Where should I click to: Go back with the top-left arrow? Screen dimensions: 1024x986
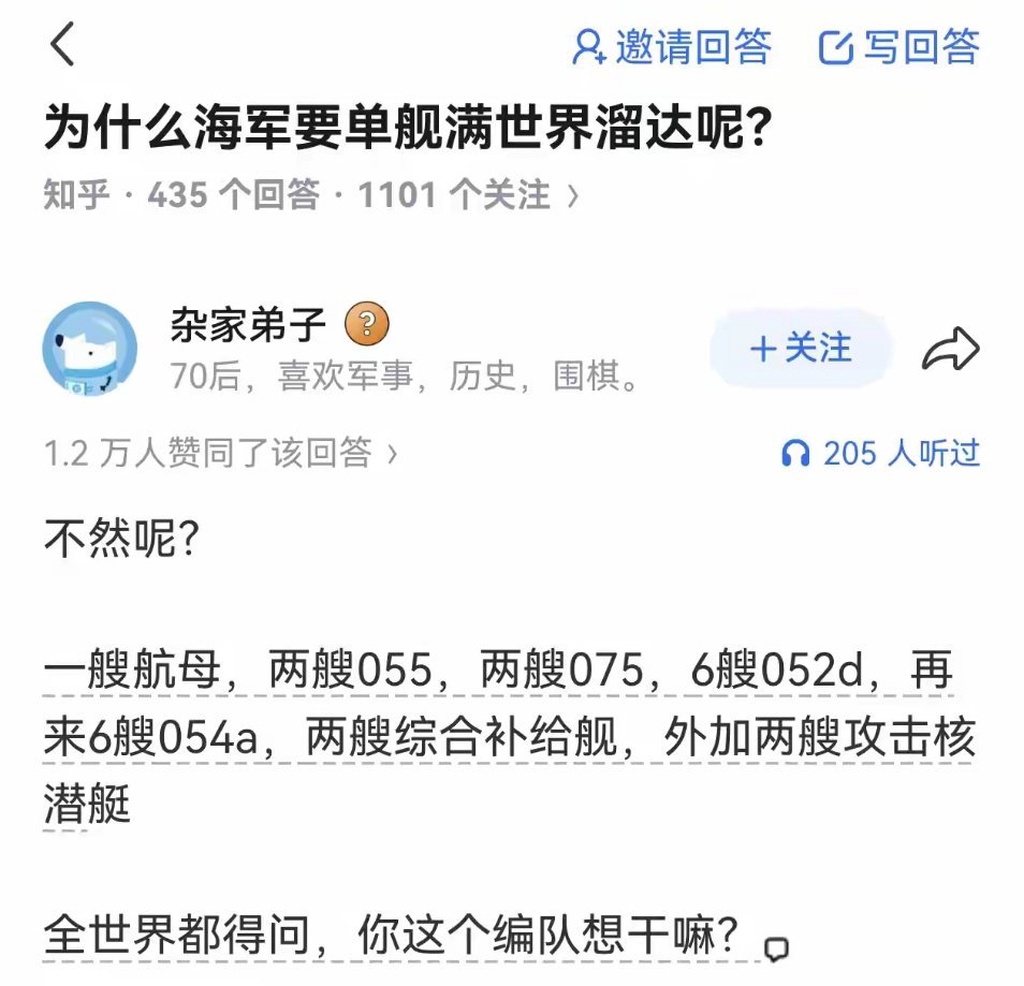click(63, 46)
